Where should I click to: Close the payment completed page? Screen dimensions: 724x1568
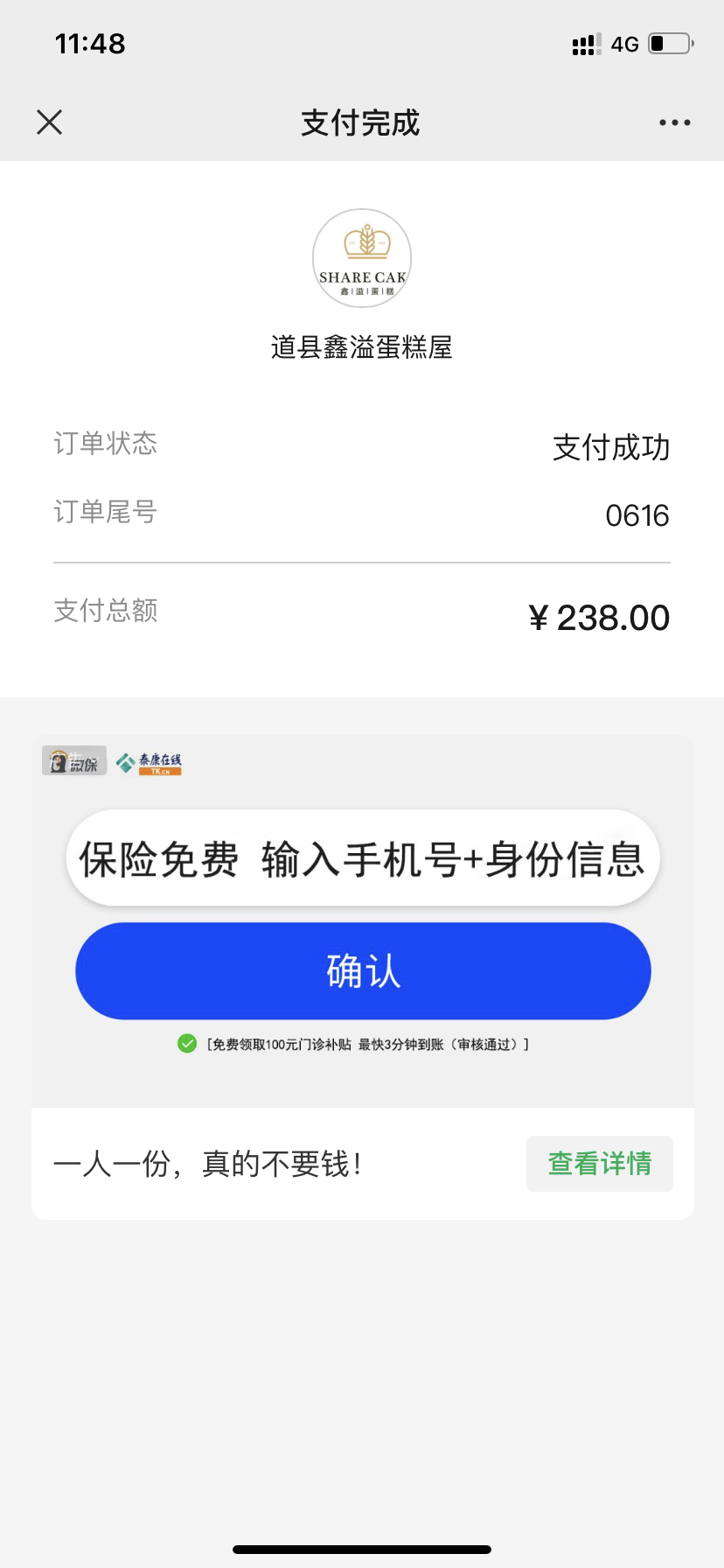click(50, 122)
